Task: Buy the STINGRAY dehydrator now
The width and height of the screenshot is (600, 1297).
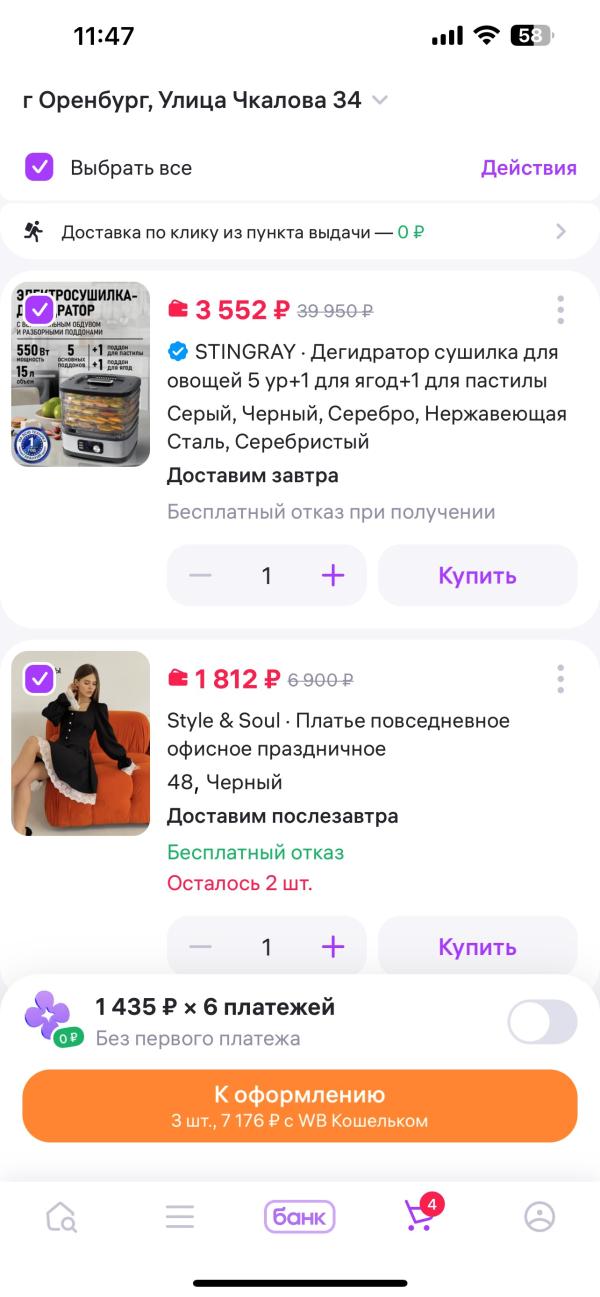Action: click(477, 576)
